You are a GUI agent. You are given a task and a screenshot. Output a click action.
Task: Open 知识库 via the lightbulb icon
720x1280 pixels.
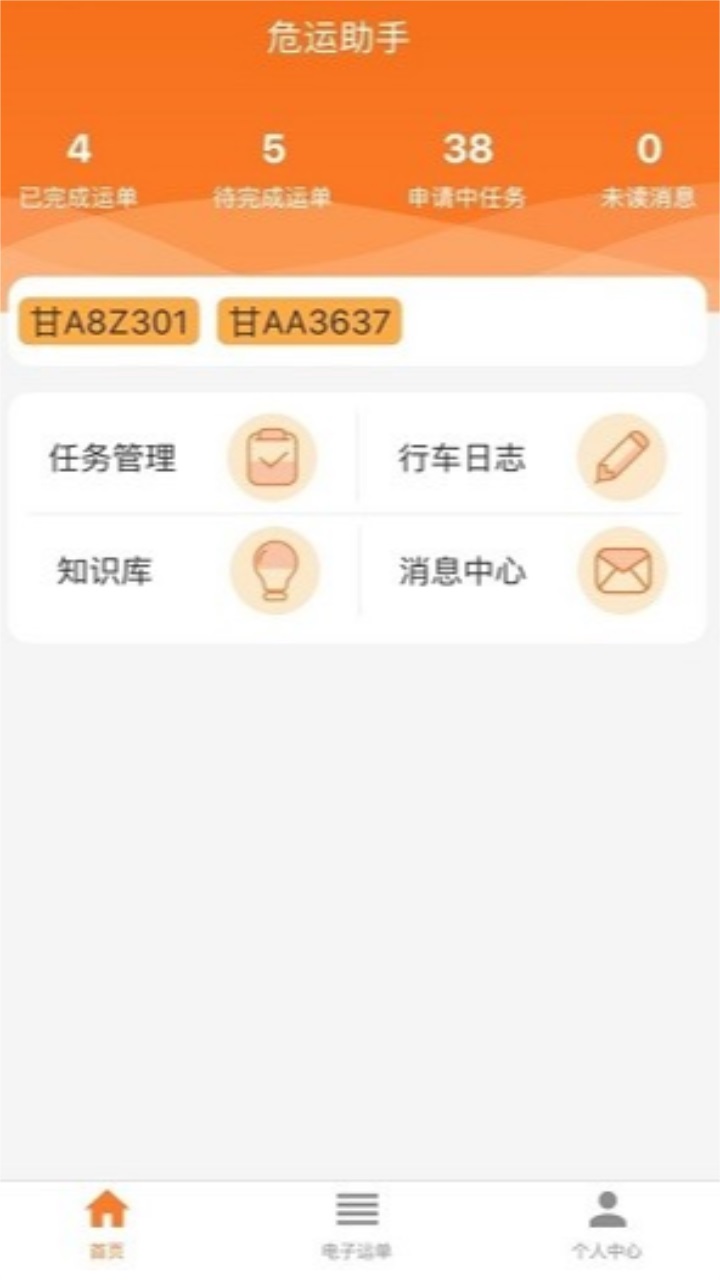coord(271,570)
